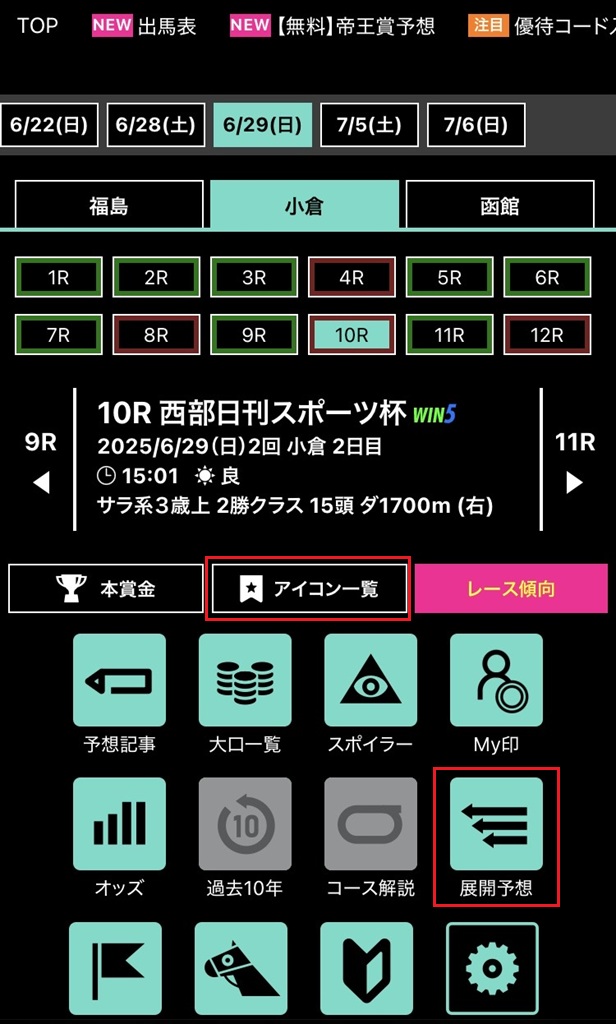Switch to the 福島 racecourse tab
The width and height of the screenshot is (616, 1024).
pos(109,207)
